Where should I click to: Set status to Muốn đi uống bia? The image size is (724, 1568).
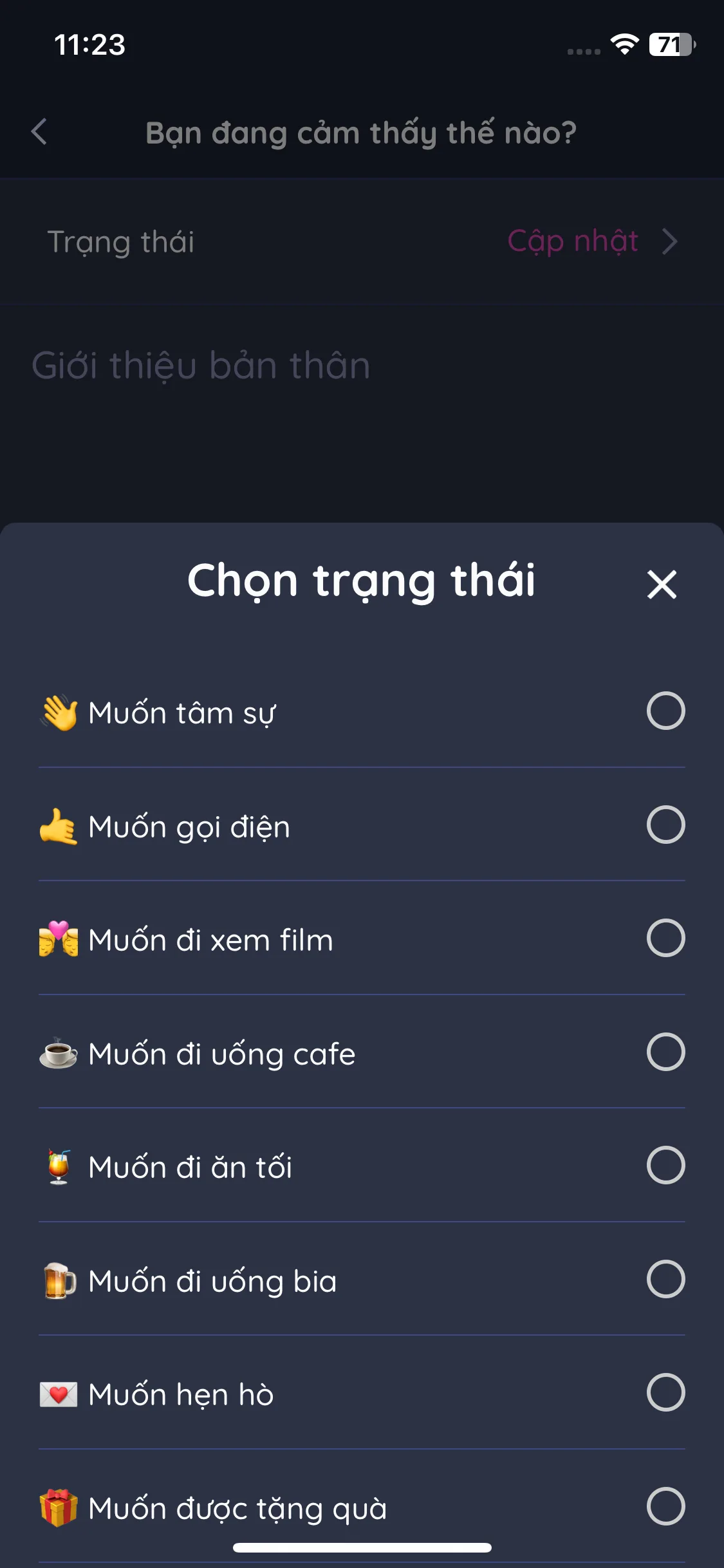(x=665, y=1280)
